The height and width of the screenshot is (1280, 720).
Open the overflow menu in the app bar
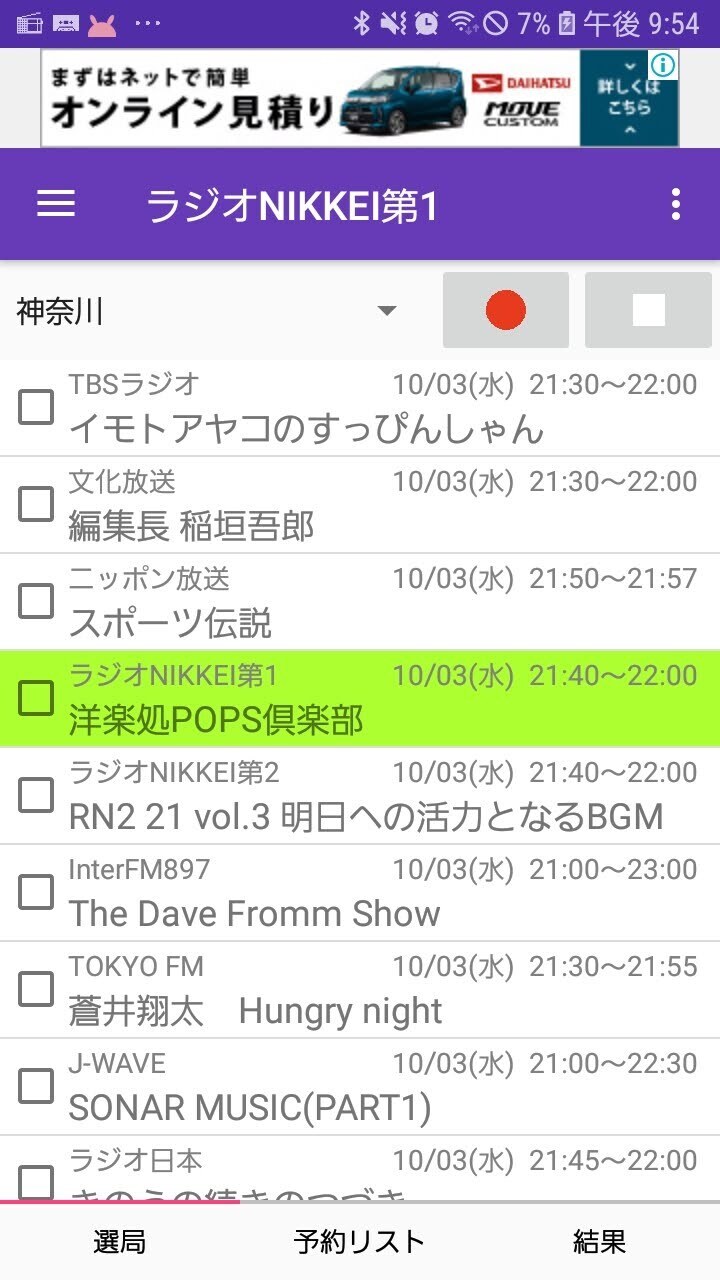(x=676, y=204)
